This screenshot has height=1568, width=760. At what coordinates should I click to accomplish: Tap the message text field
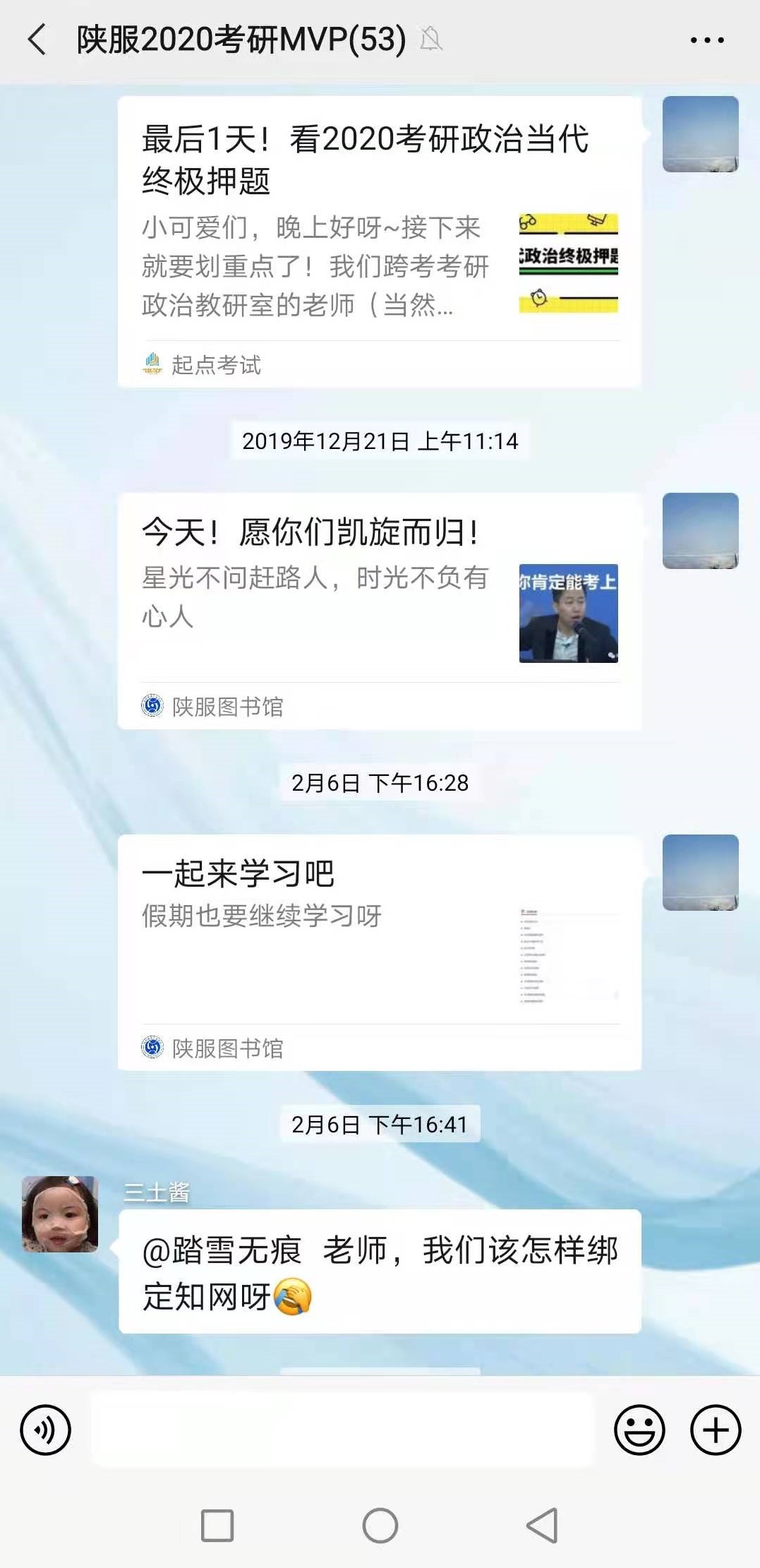342,1430
